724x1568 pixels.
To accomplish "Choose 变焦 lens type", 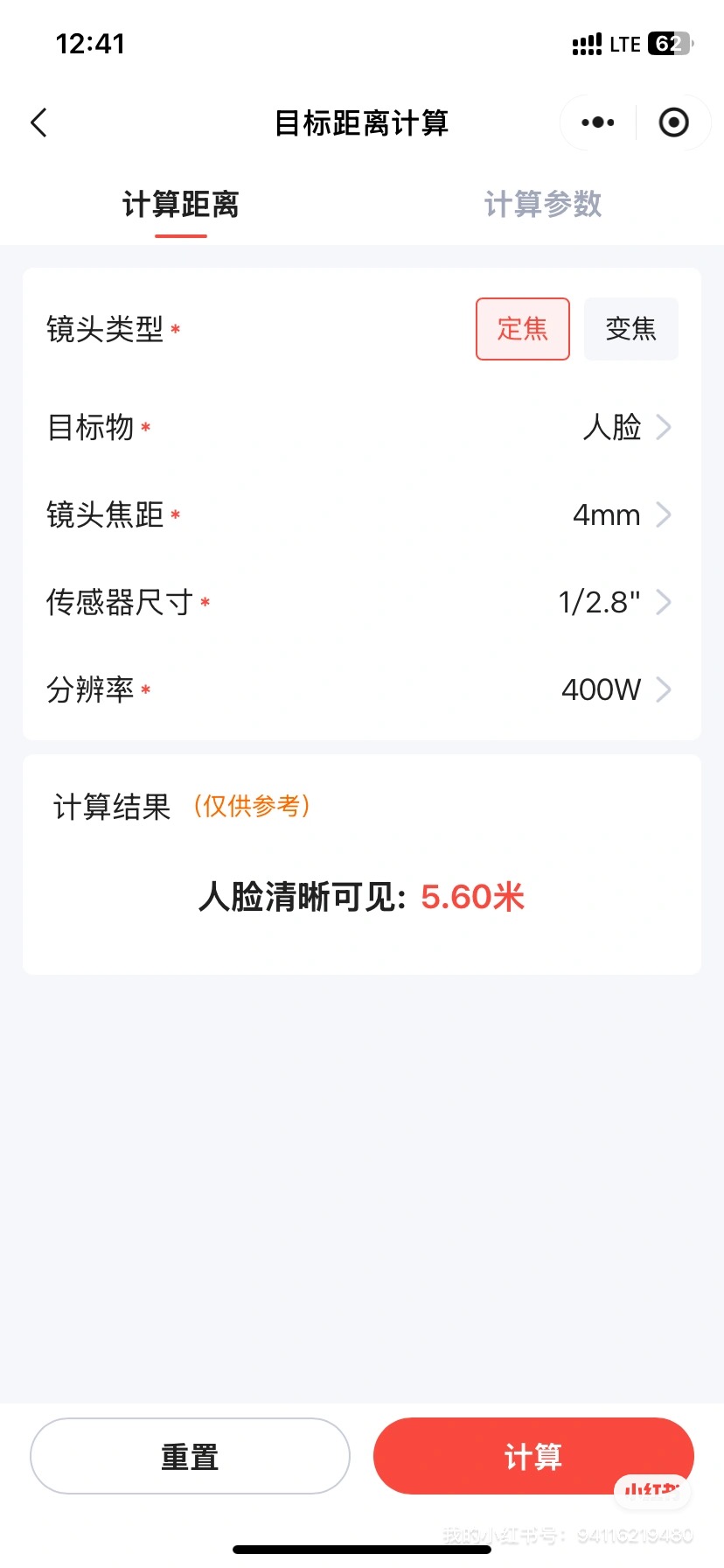I will pos(630,329).
